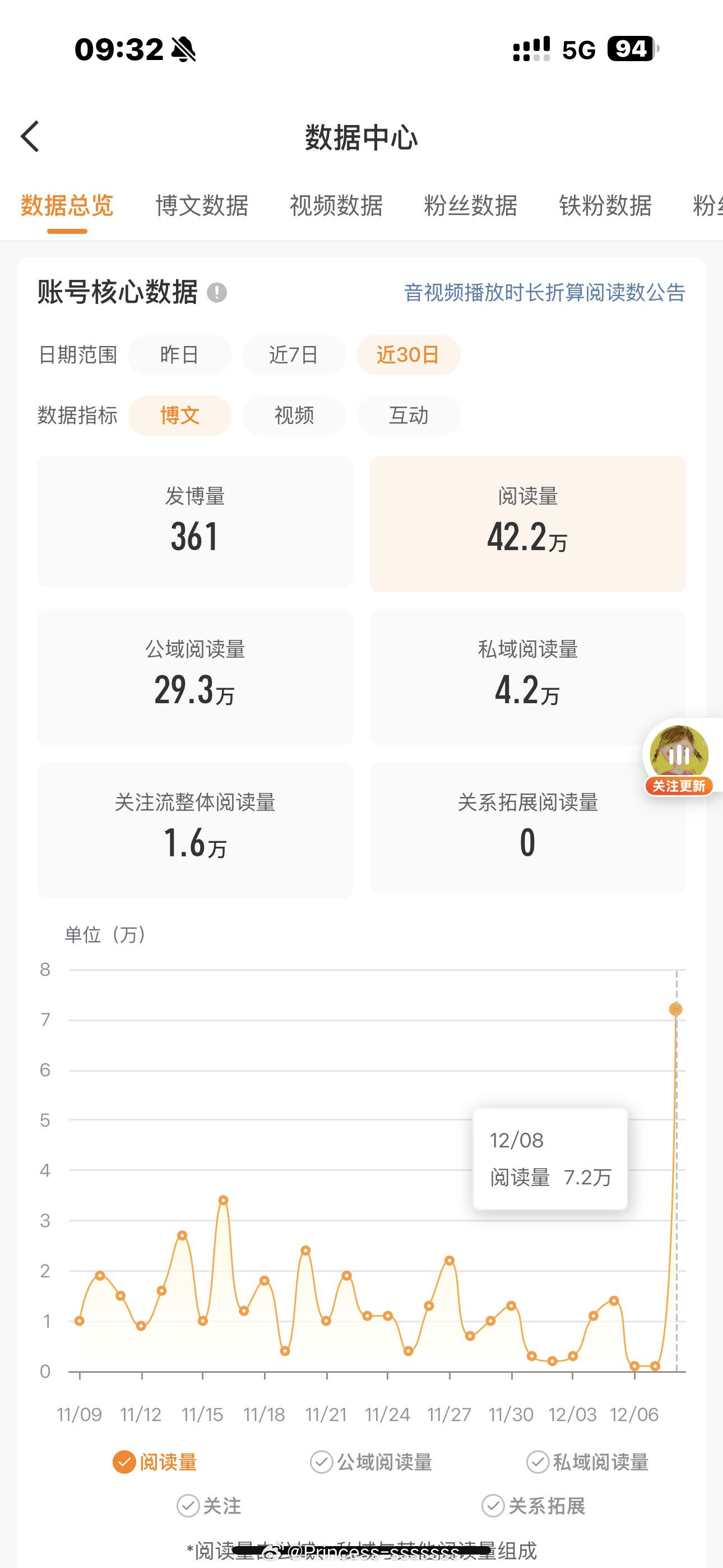723x1568 pixels.
Task: Click the back arrow to leave 数据中心
Action: tap(29, 136)
